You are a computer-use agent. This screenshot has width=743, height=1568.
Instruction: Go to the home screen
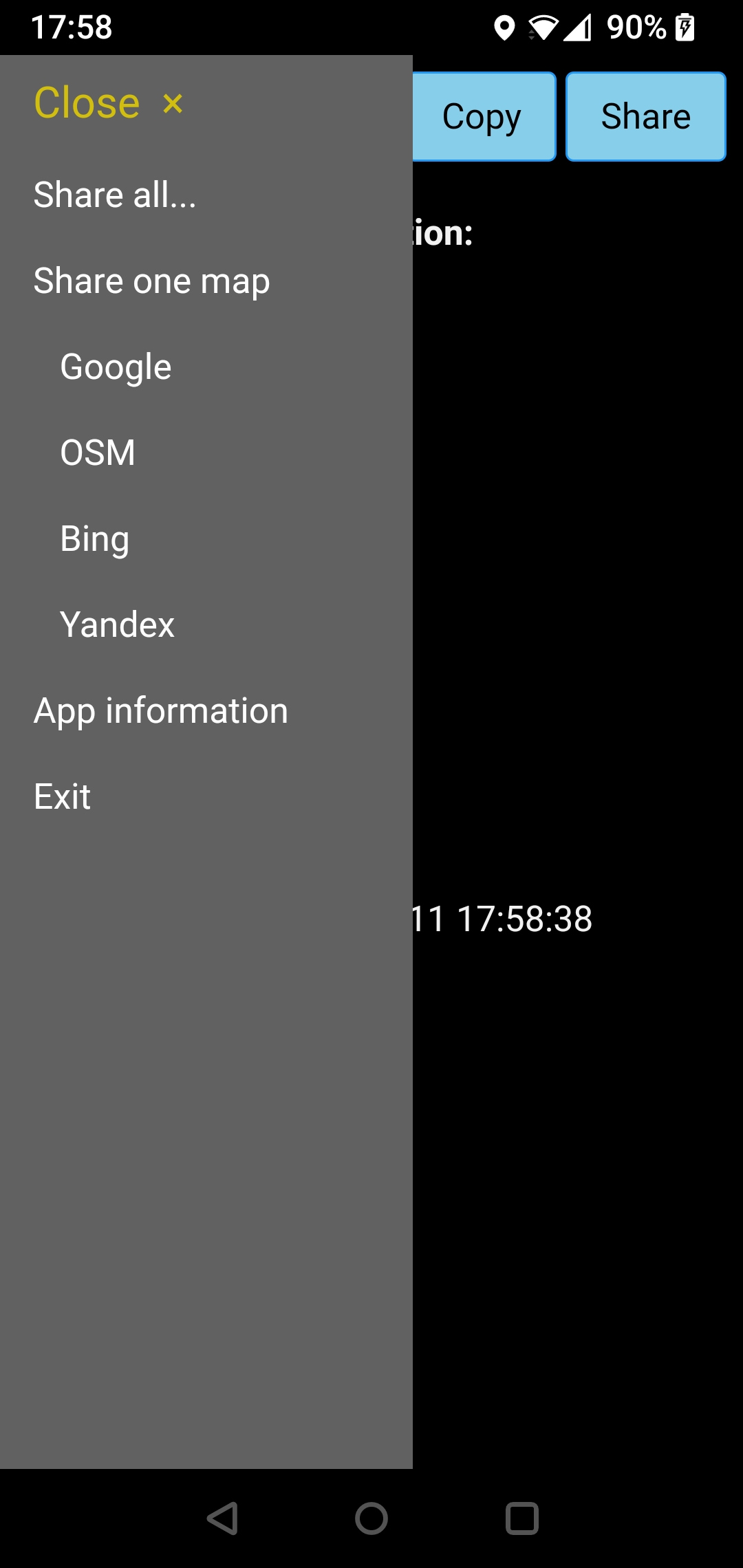tap(371, 1518)
